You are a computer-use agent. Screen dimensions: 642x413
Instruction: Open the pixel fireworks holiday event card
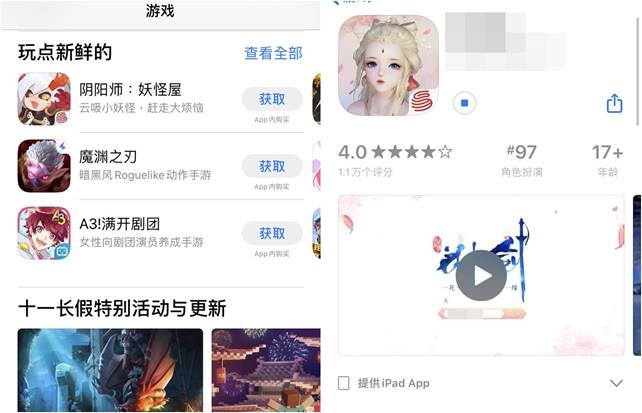point(266,370)
